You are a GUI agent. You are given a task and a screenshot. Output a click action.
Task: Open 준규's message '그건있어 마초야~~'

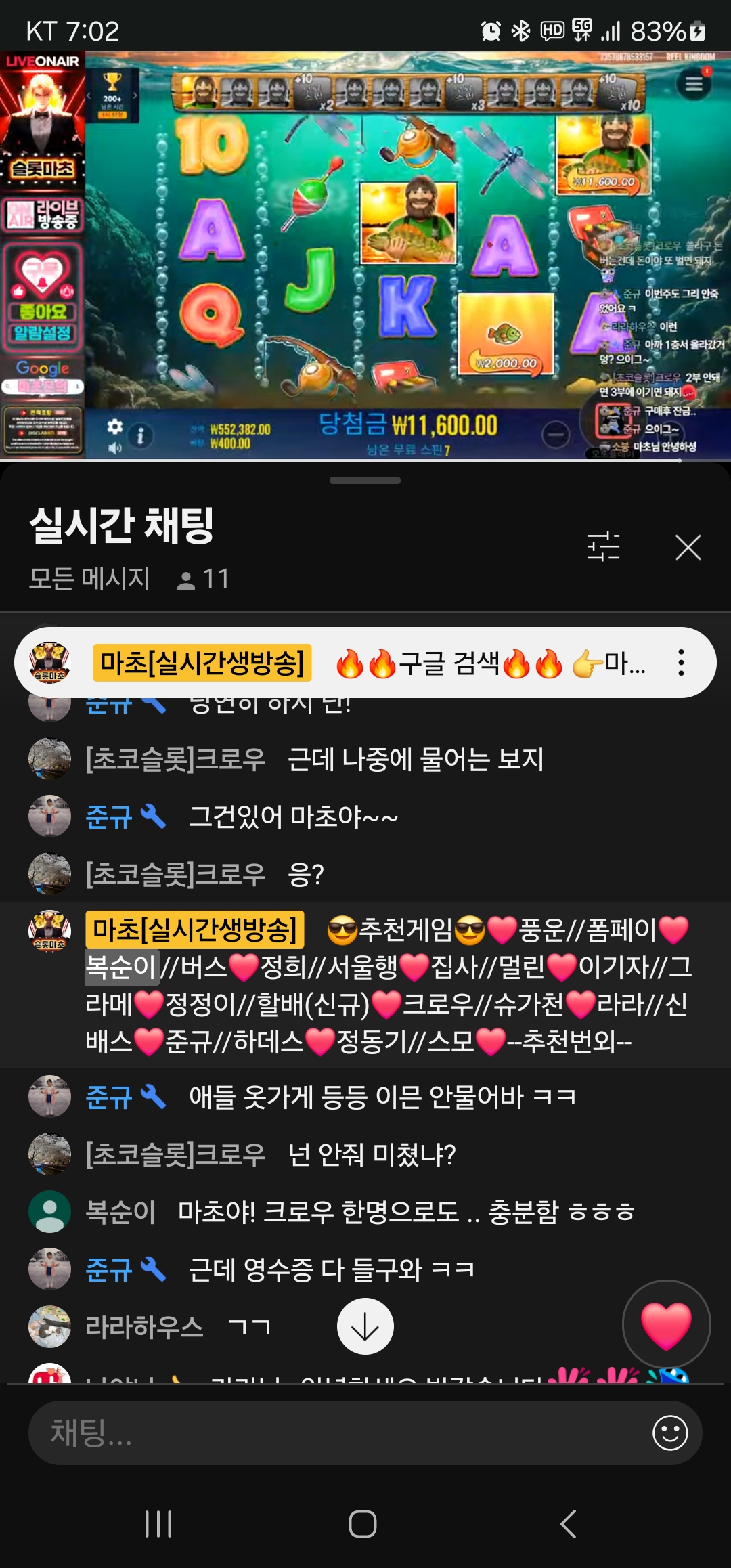[292, 817]
